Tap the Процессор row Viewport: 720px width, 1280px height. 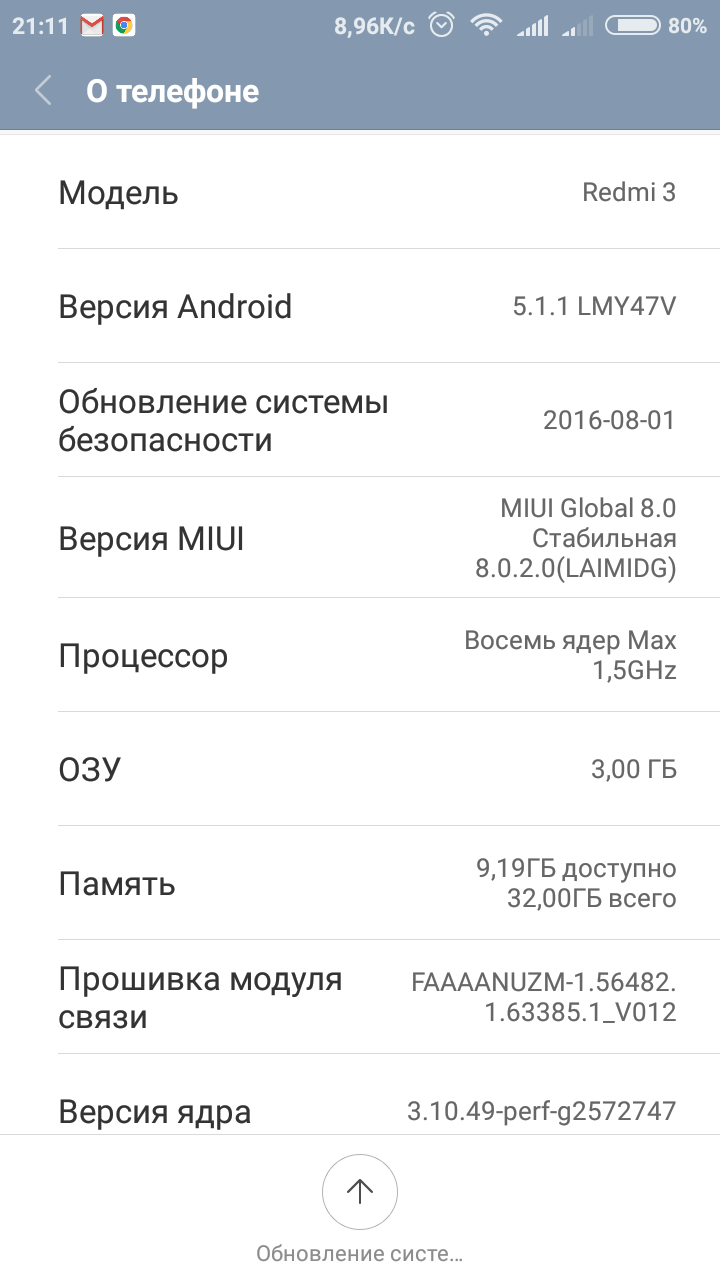point(360,655)
